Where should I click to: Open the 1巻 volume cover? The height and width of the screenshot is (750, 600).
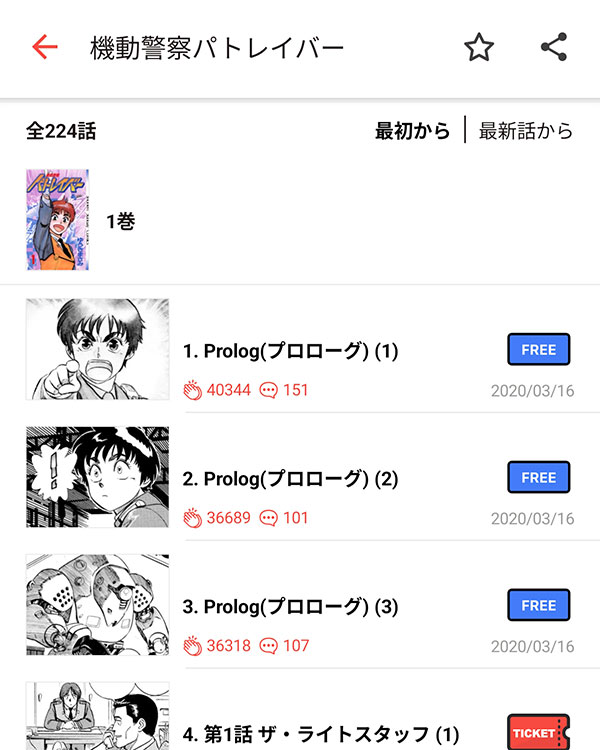57,220
